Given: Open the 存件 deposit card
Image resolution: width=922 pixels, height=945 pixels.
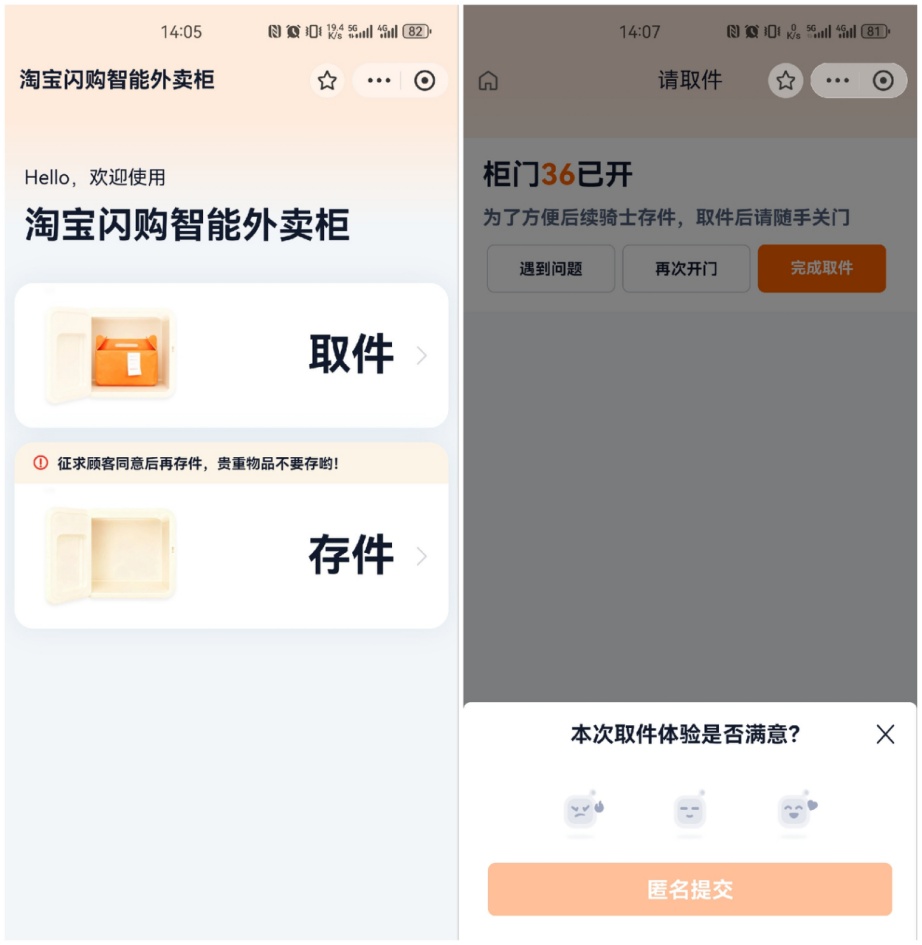Looking at the screenshot, I should pos(231,556).
